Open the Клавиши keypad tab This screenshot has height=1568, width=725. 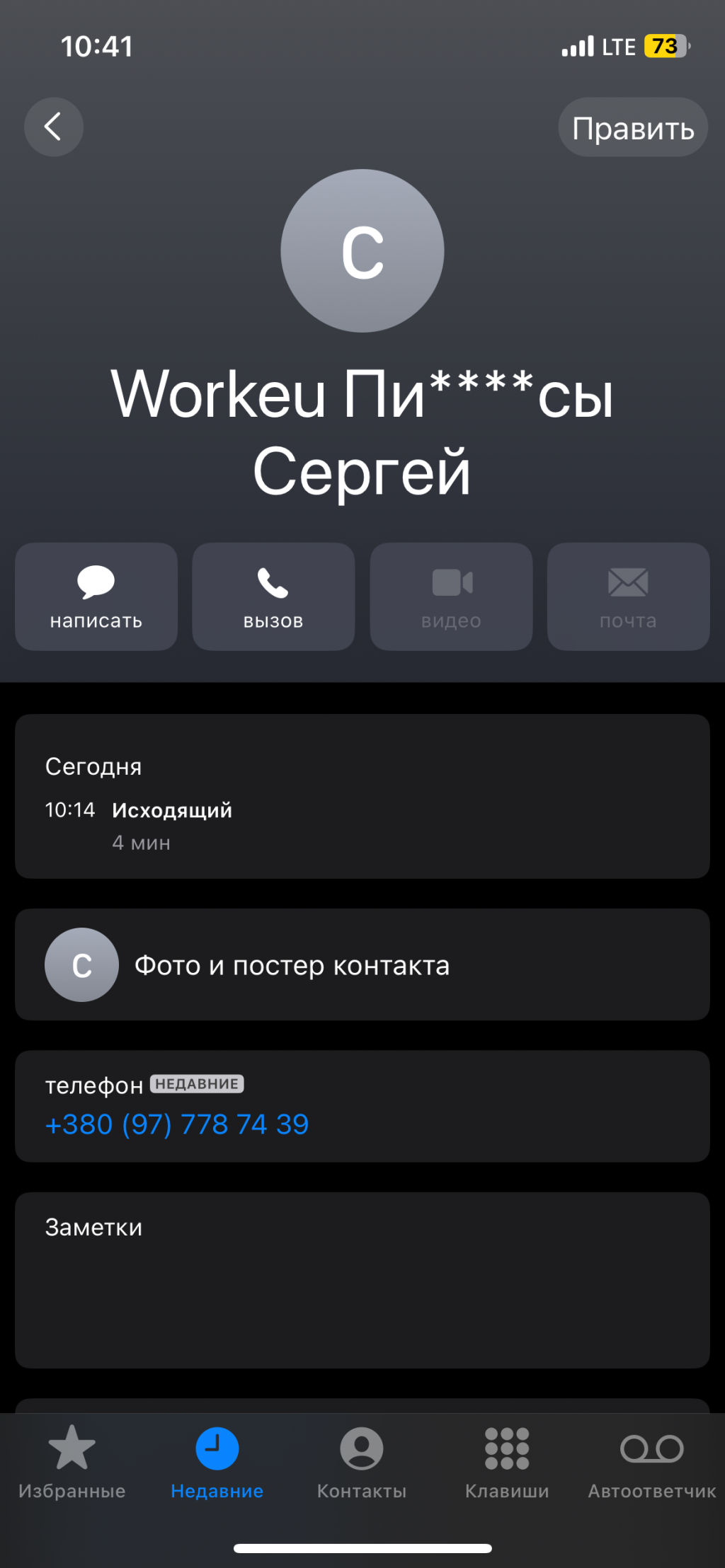tap(507, 1462)
